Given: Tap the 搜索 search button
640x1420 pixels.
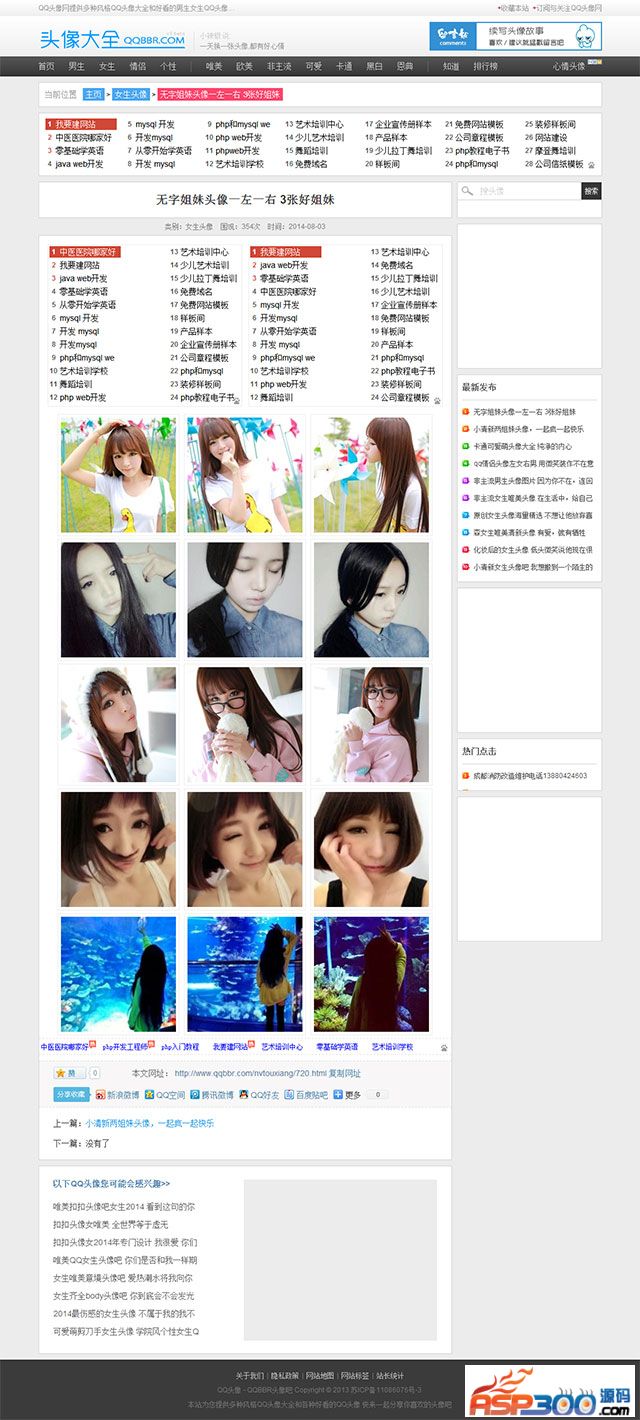Looking at the screenshot, I should pos(591,190).
